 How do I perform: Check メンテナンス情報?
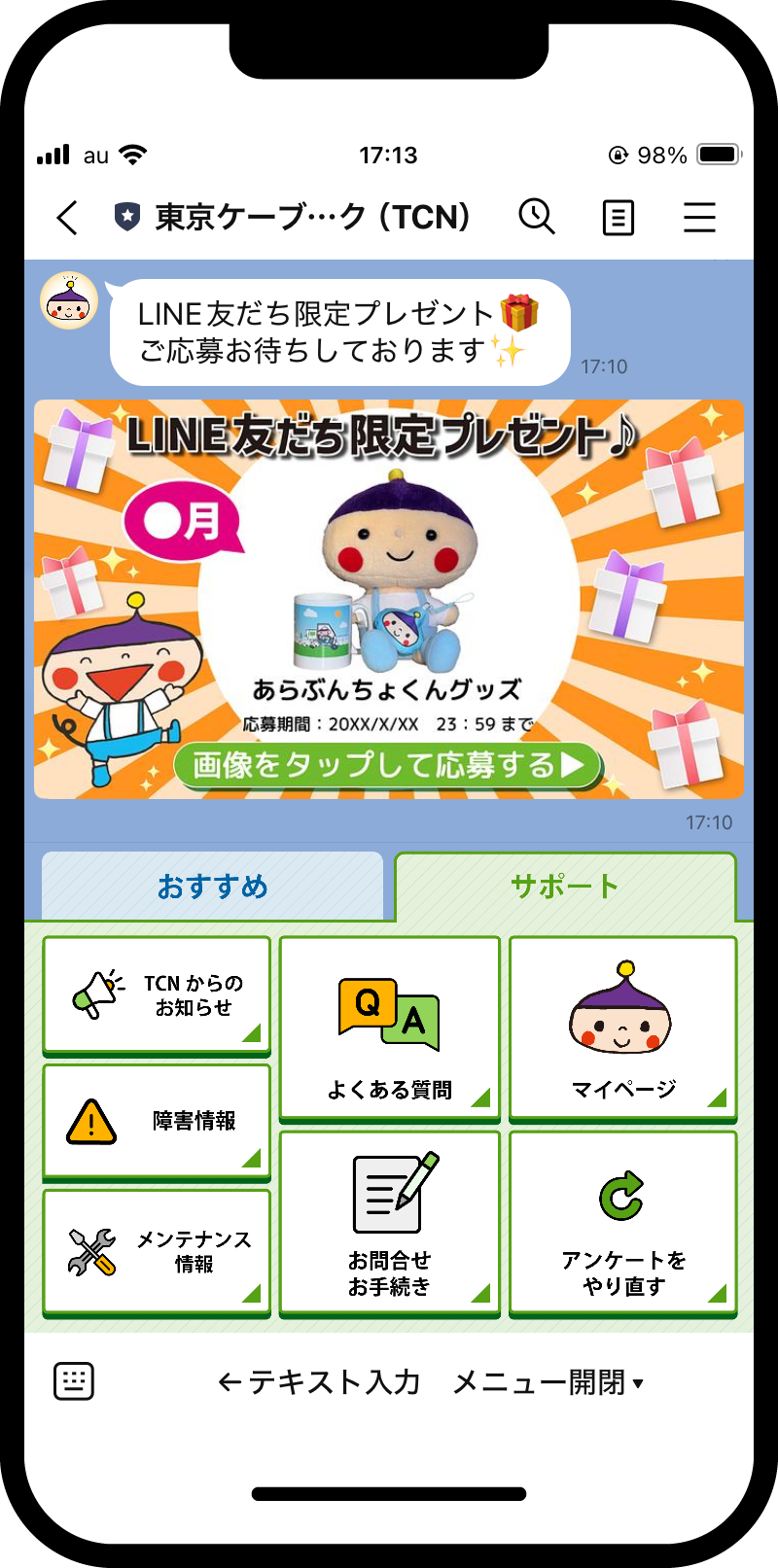(x=157, y=1251)
